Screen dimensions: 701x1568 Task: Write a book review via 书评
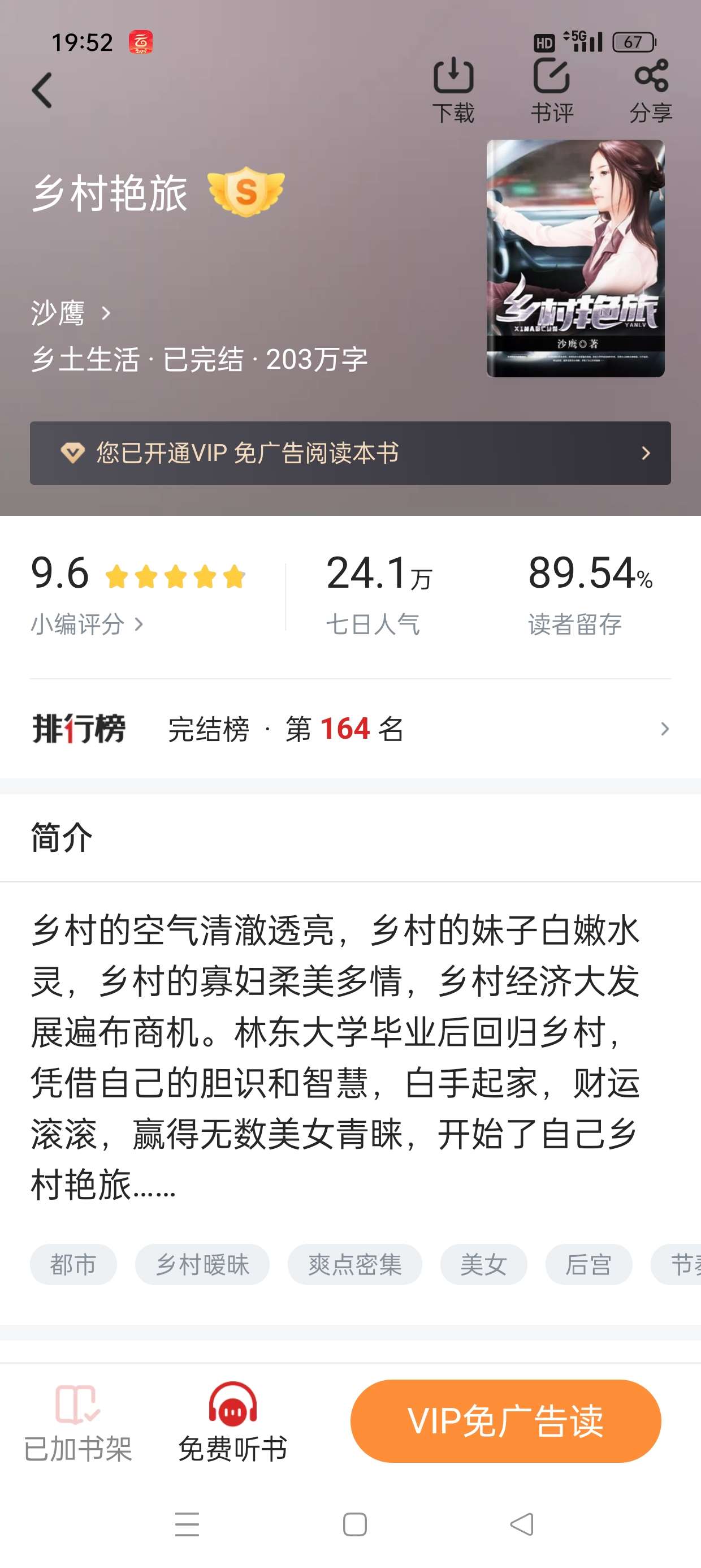coord(551,89)
